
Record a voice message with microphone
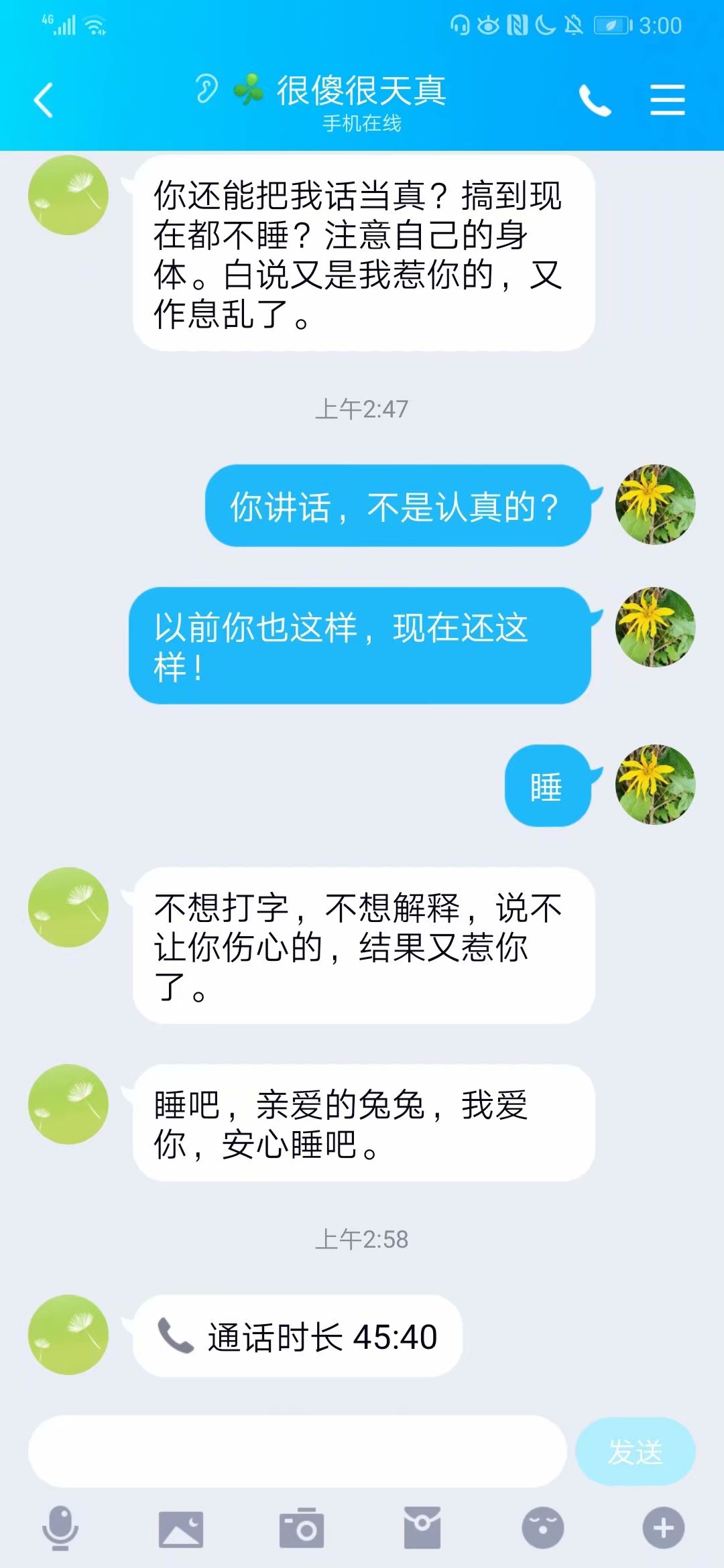(x=60, y=1528)
